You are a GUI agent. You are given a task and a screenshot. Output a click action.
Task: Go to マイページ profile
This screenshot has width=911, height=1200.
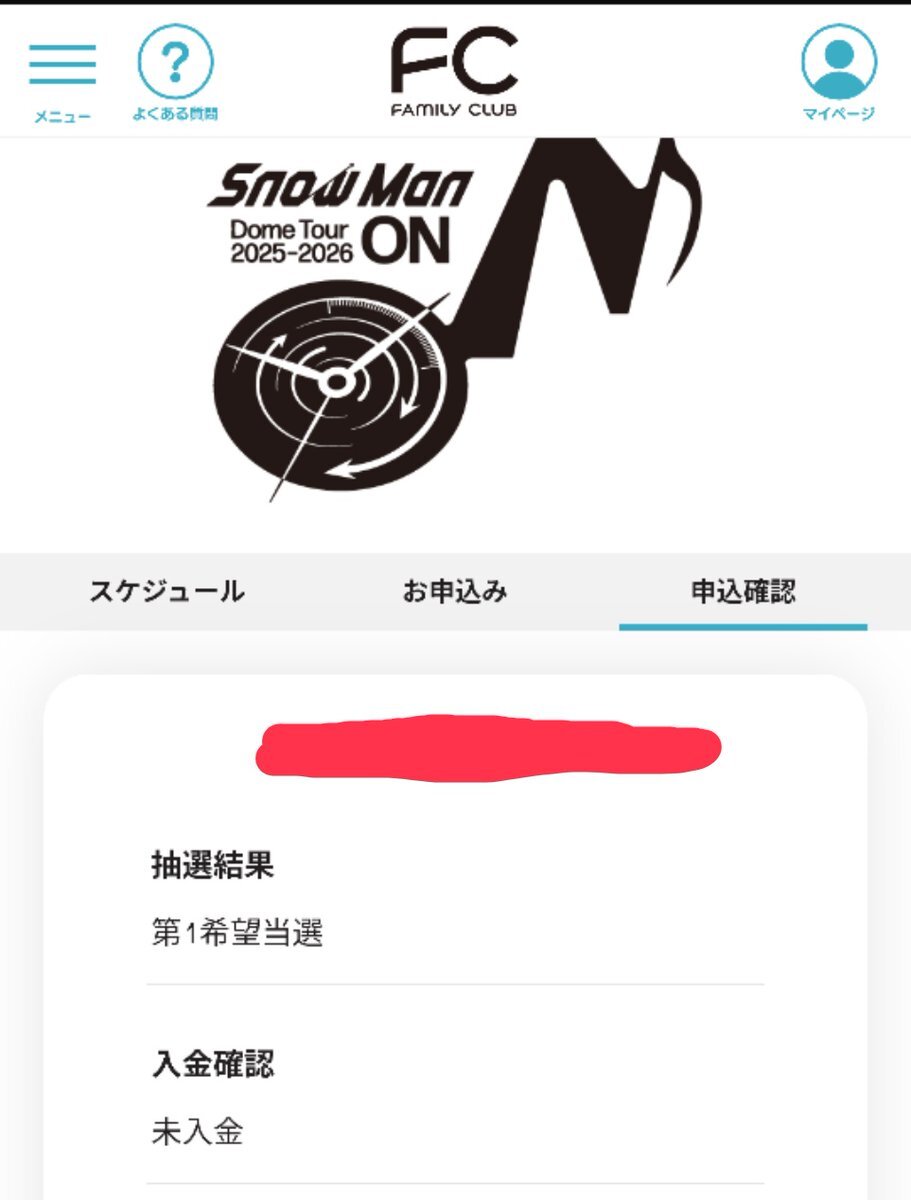[x=838, y=72]
